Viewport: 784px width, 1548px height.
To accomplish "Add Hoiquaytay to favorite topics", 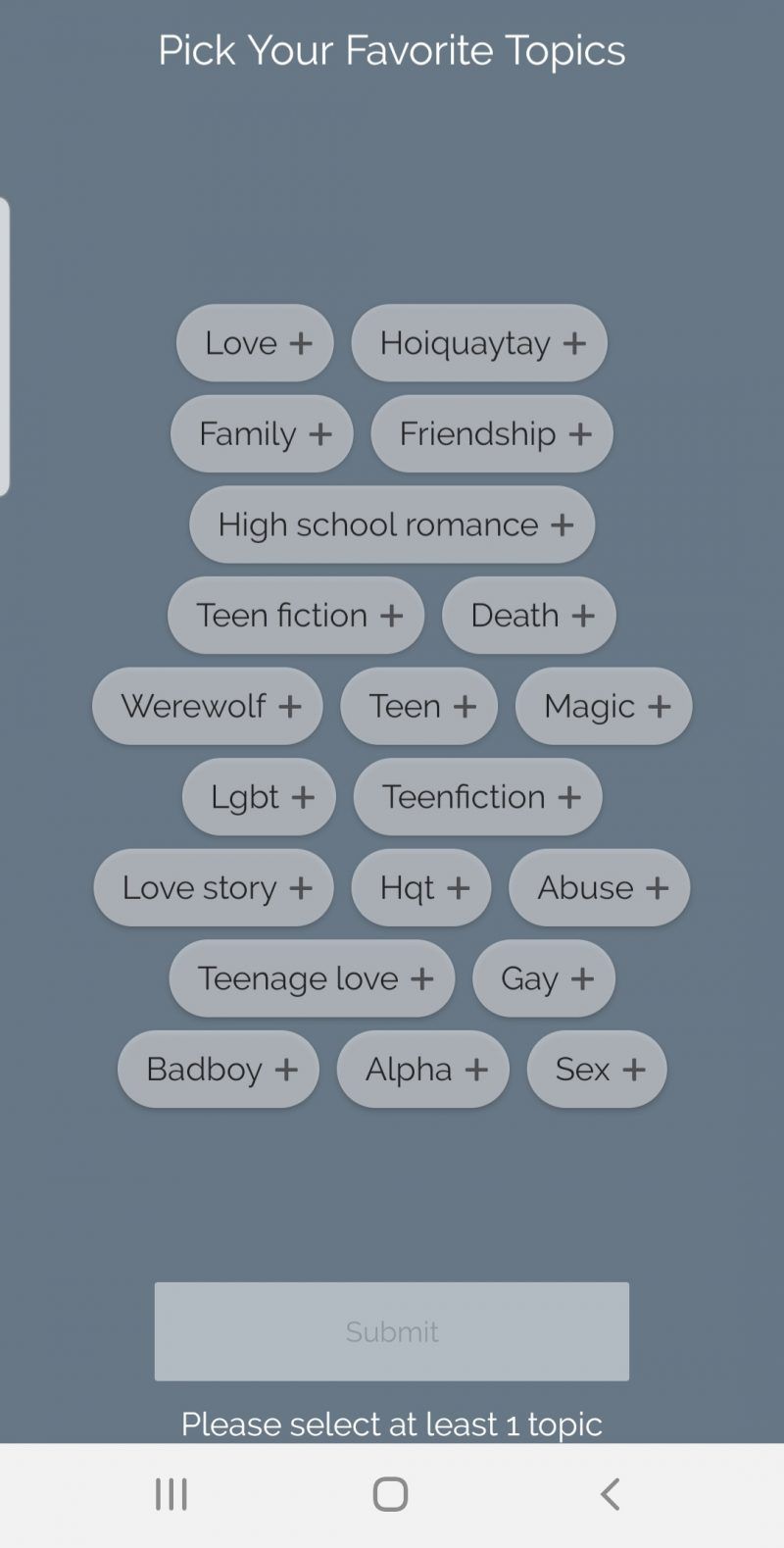I will 479,343.
